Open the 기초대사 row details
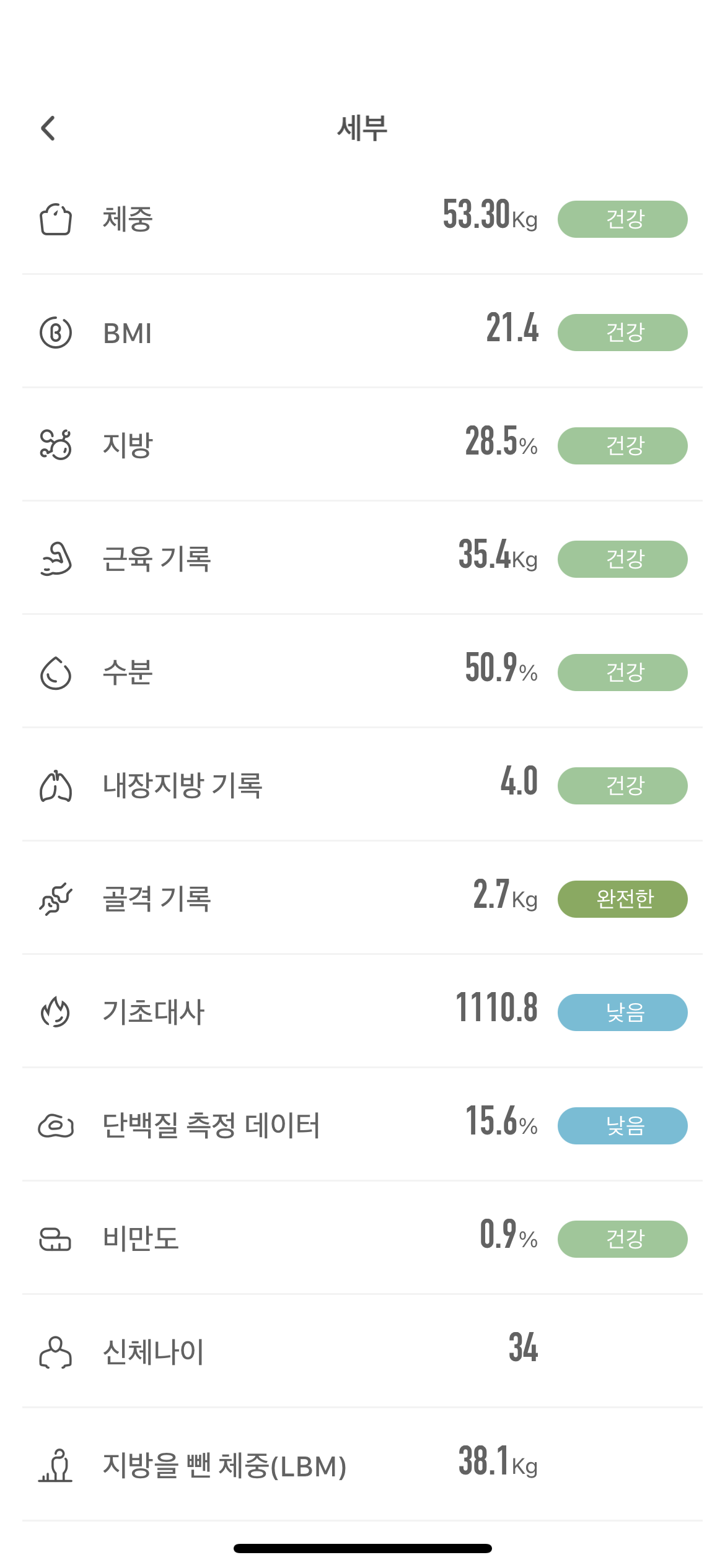The image size is (725, 1568). tap(362, 1012)
